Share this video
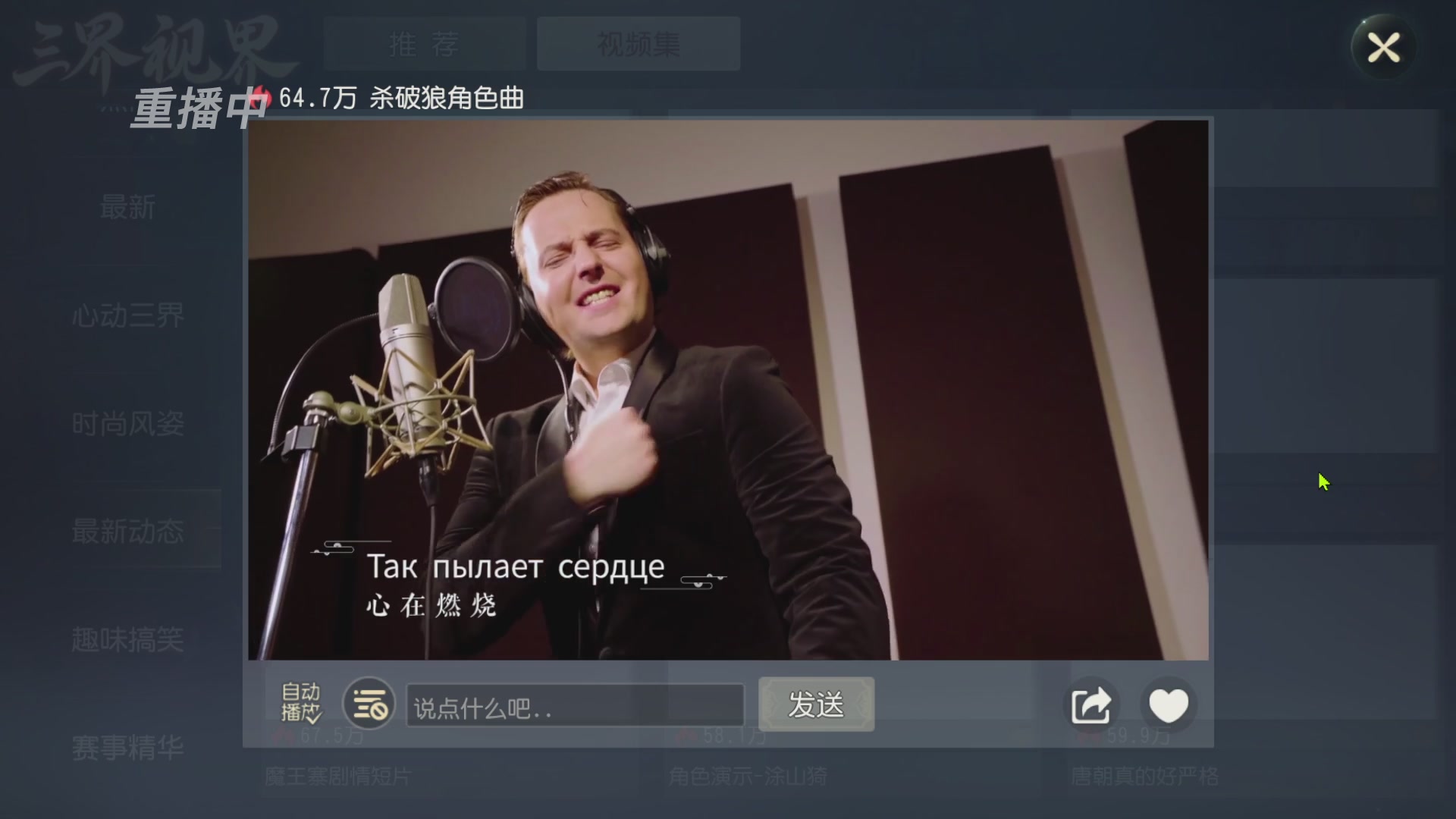The width and height of the screenshot is (1456, 819). (x=1091, y=704)
